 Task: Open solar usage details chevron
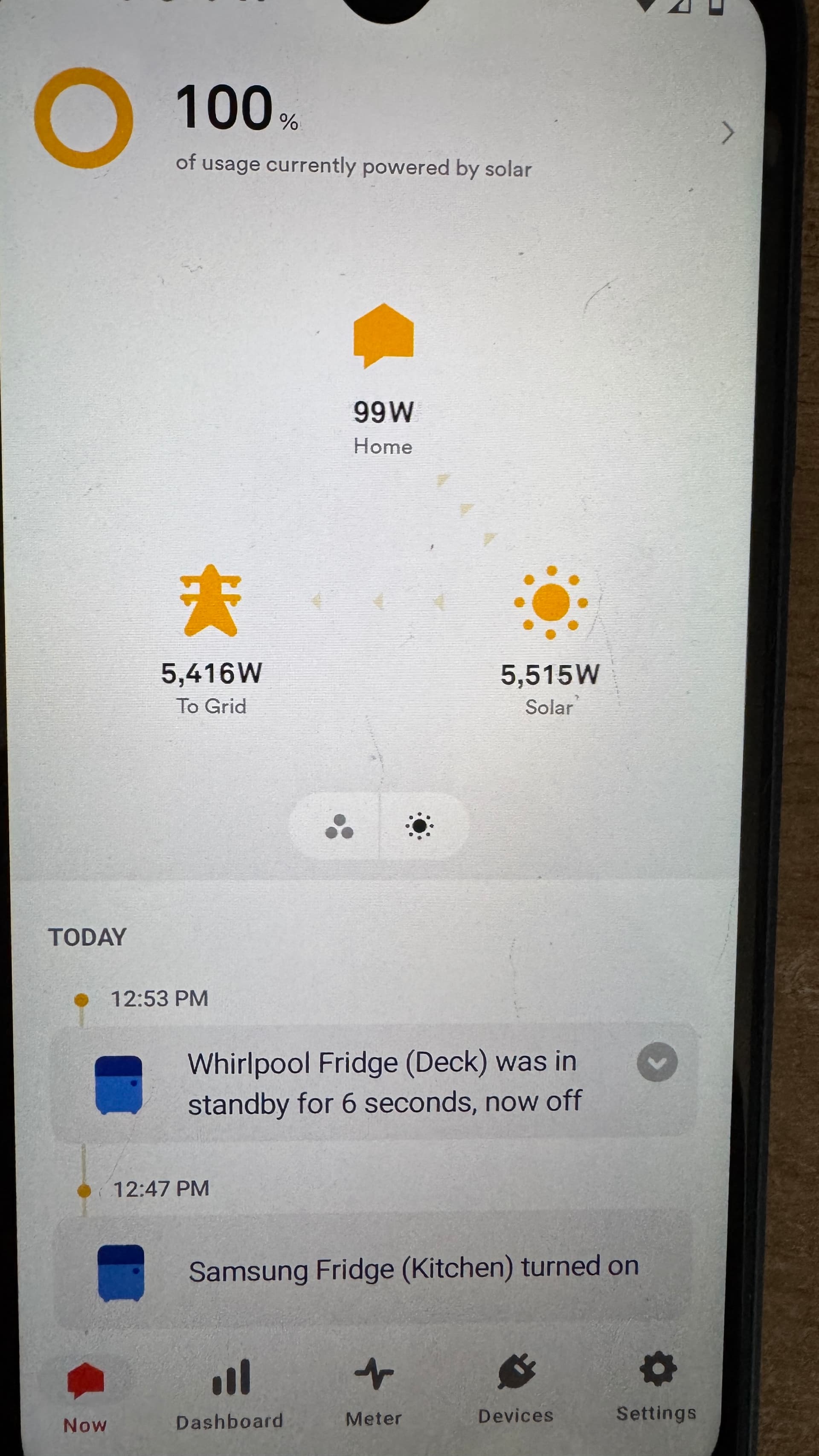727,133
